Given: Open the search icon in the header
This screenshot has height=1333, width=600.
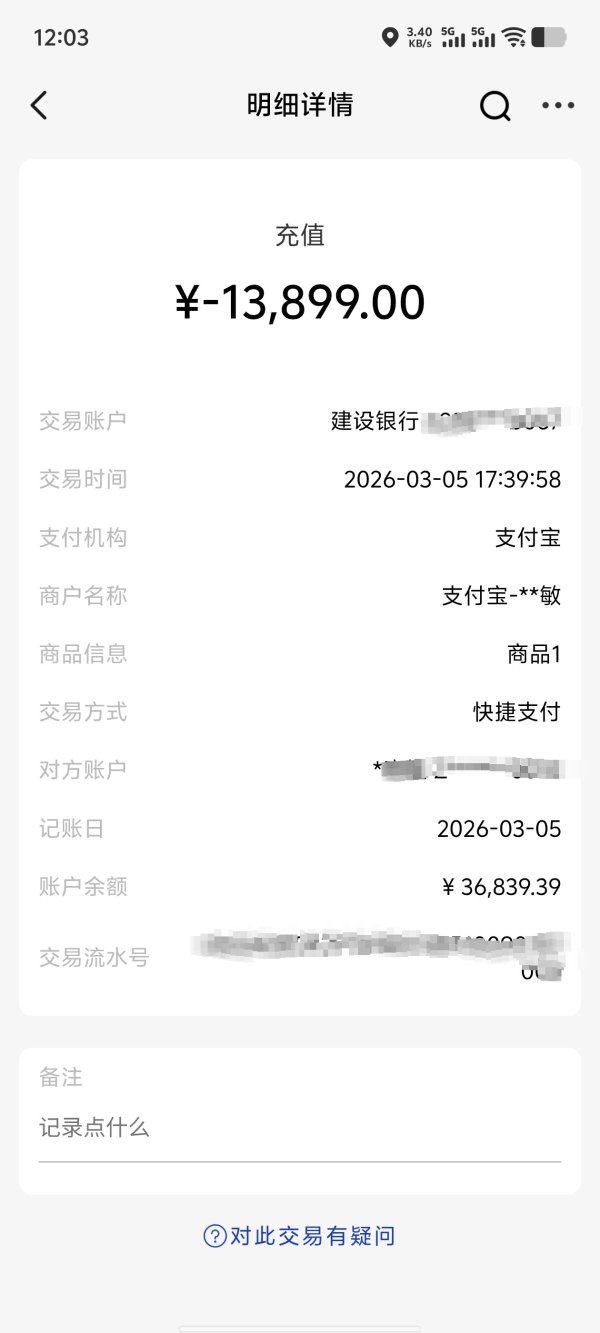Looking at the screenshot, I should (x=495, y=105).
